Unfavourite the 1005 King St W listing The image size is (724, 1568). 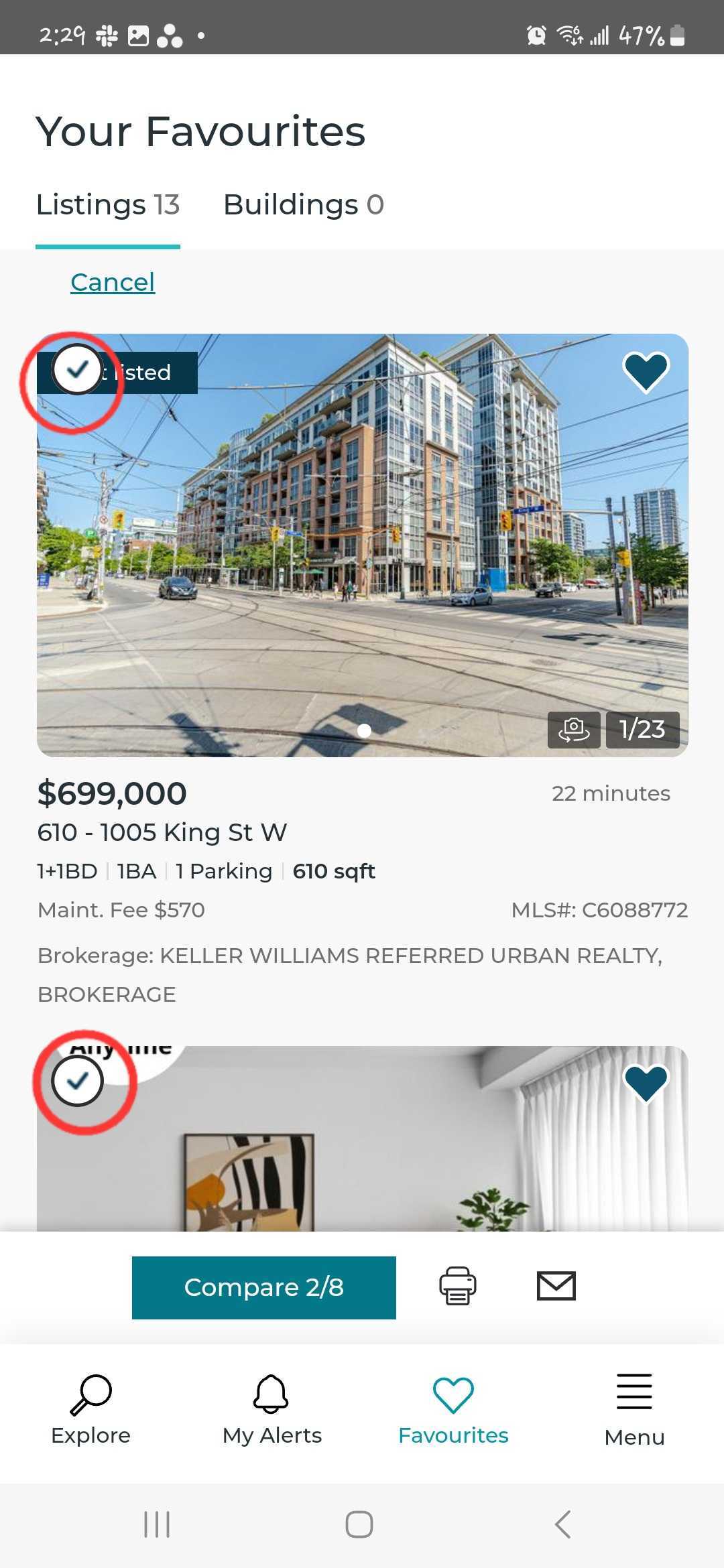tap(646, 372)
